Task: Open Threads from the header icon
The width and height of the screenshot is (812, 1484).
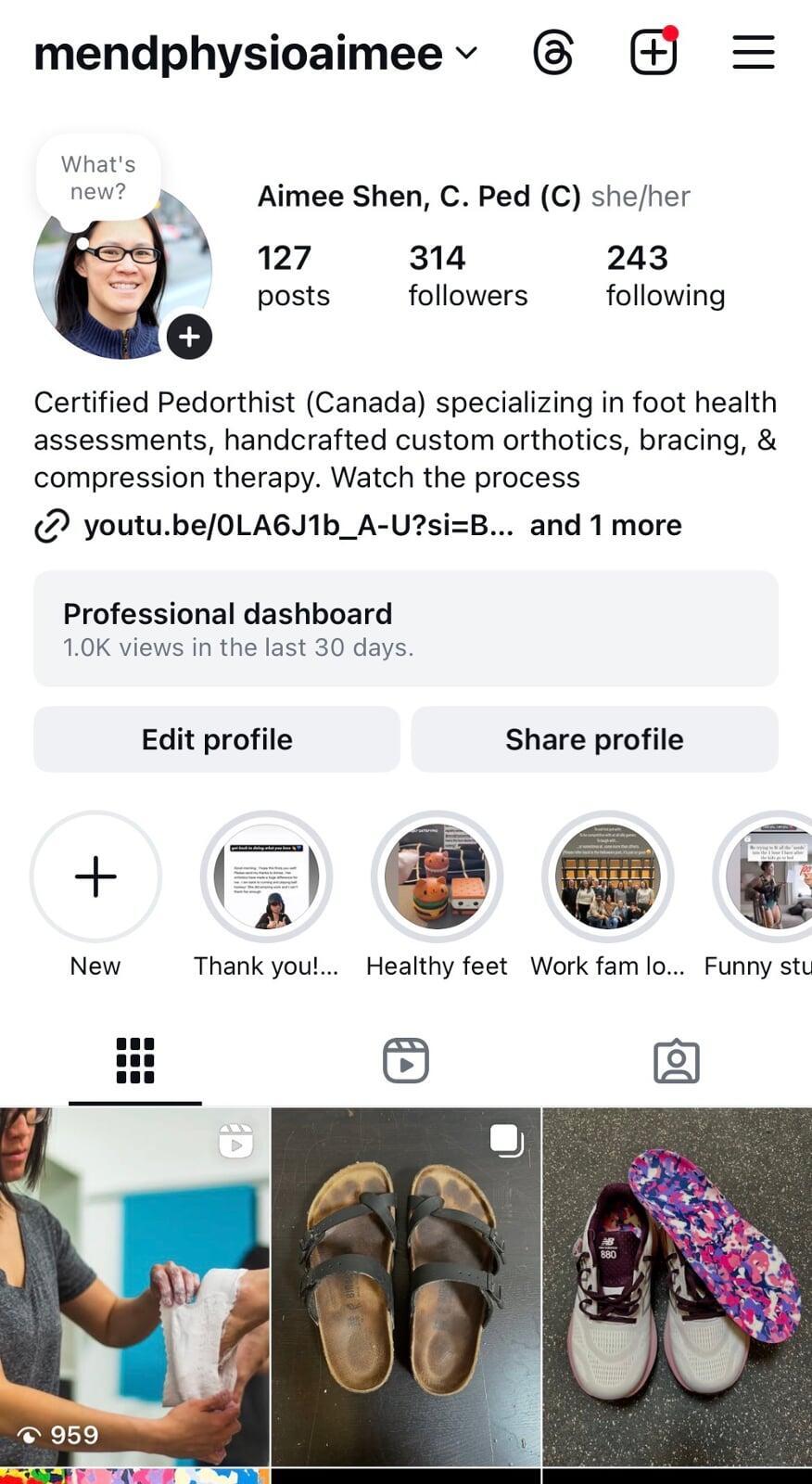Action: (x=553, y=52)
